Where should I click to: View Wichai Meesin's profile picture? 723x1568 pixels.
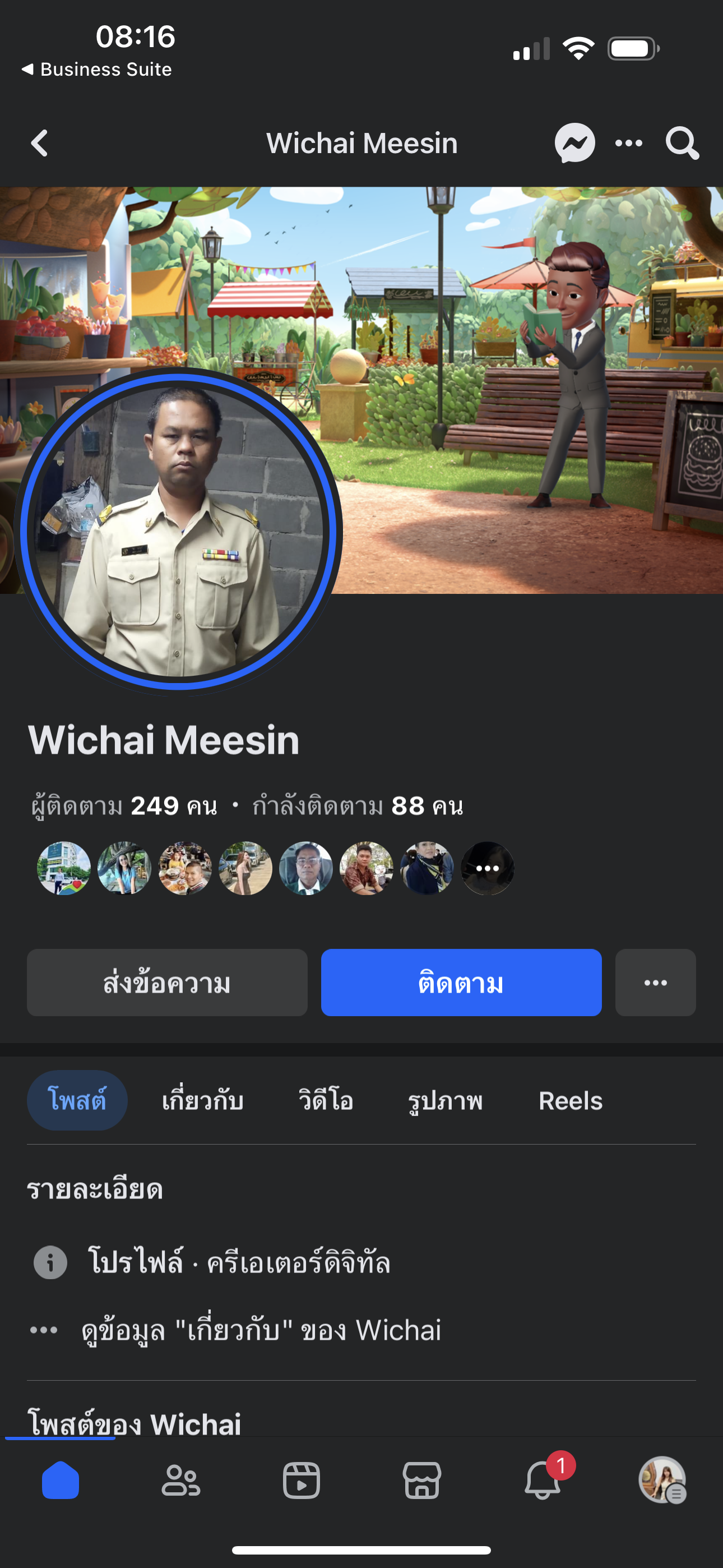178,529
